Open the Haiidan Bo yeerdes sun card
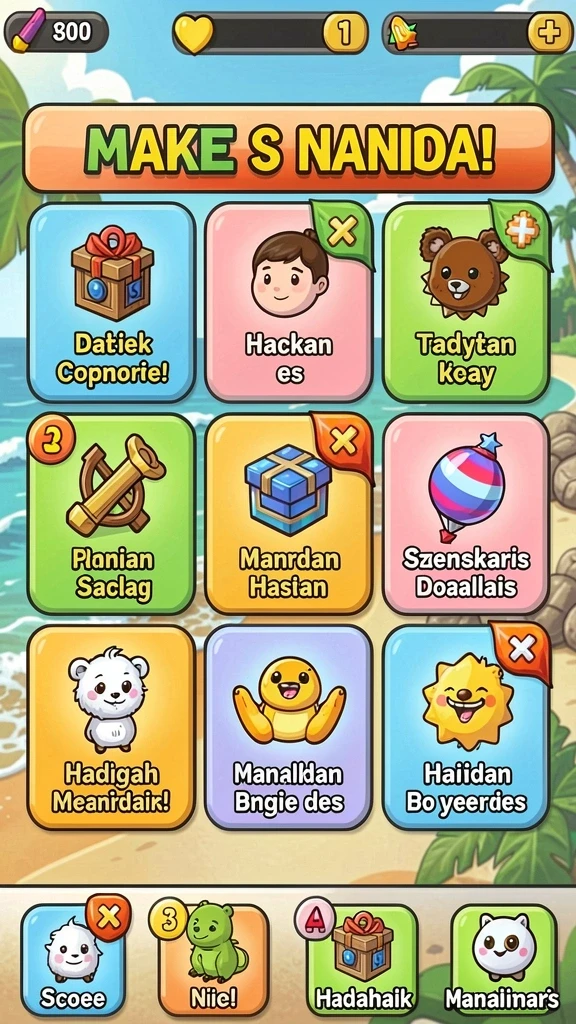The image size is (576, 1024). [466, 727]
